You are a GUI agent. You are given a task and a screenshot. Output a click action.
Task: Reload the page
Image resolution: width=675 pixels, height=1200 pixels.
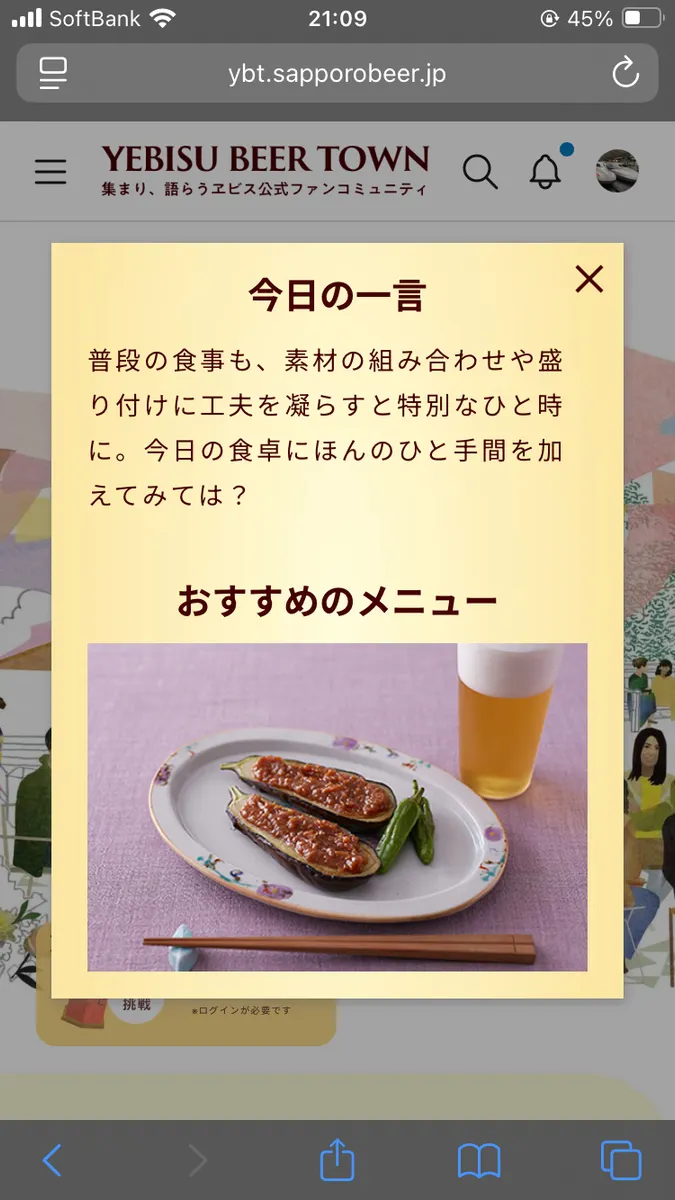click(625, 73)
